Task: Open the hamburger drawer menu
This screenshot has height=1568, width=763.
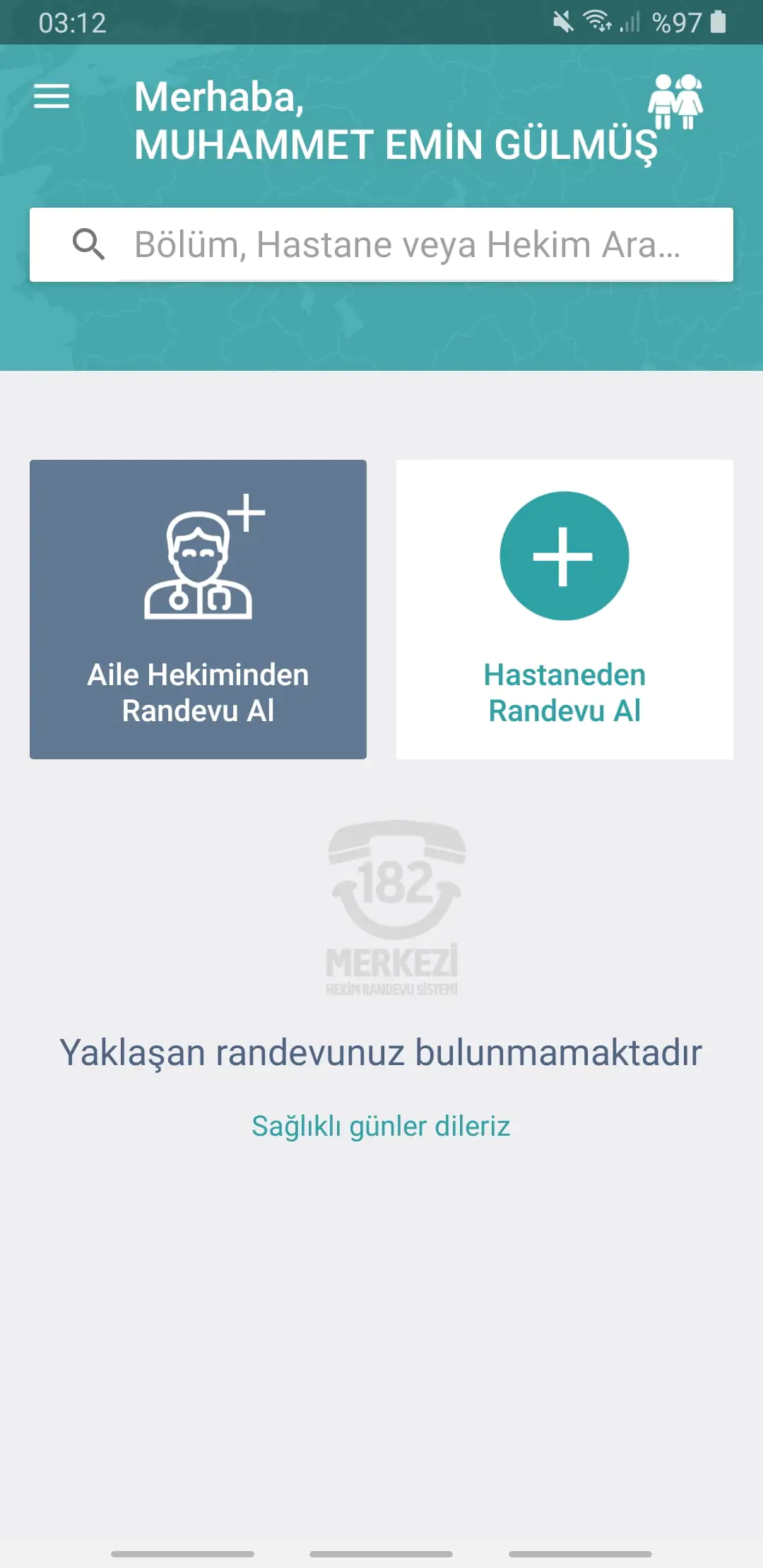Action: pos(52,97)
